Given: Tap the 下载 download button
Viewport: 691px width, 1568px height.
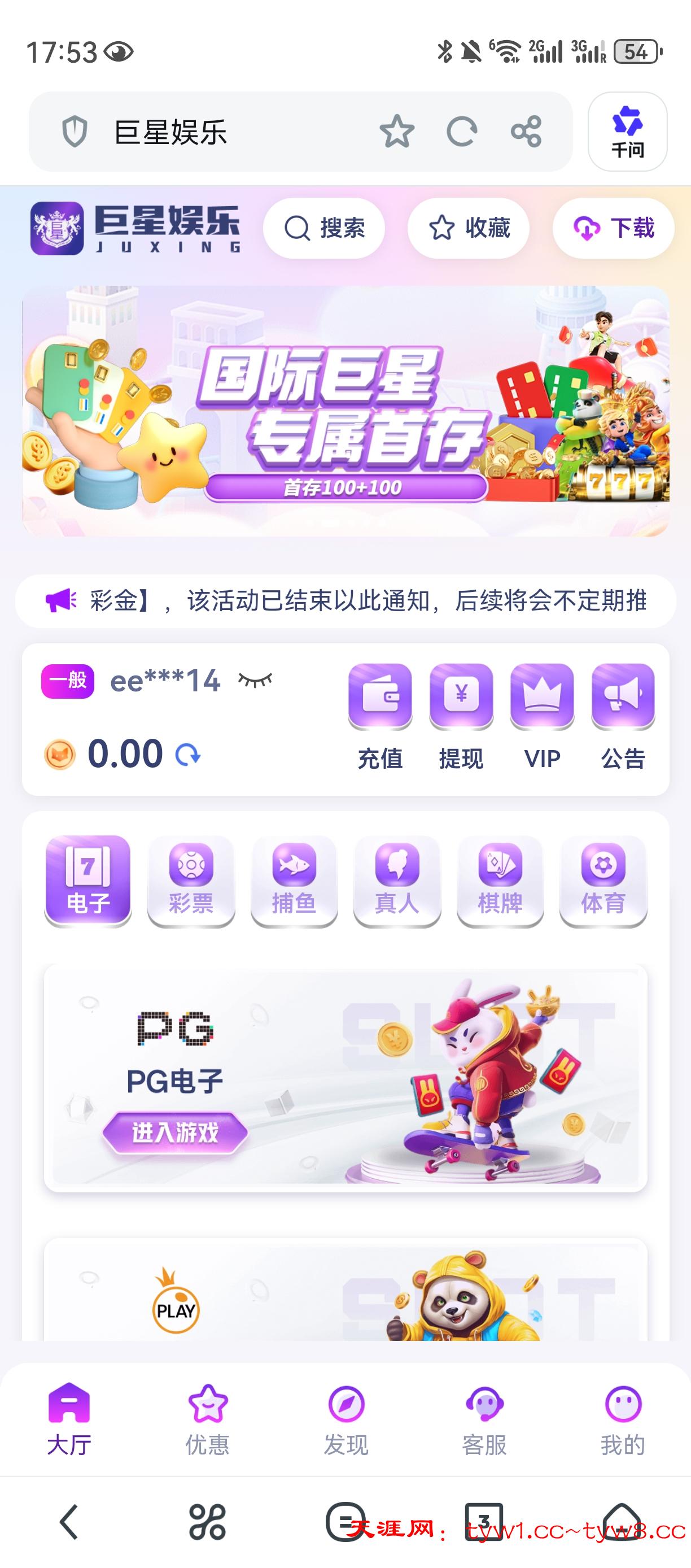Looking at the screenshot, I should 613,228.
